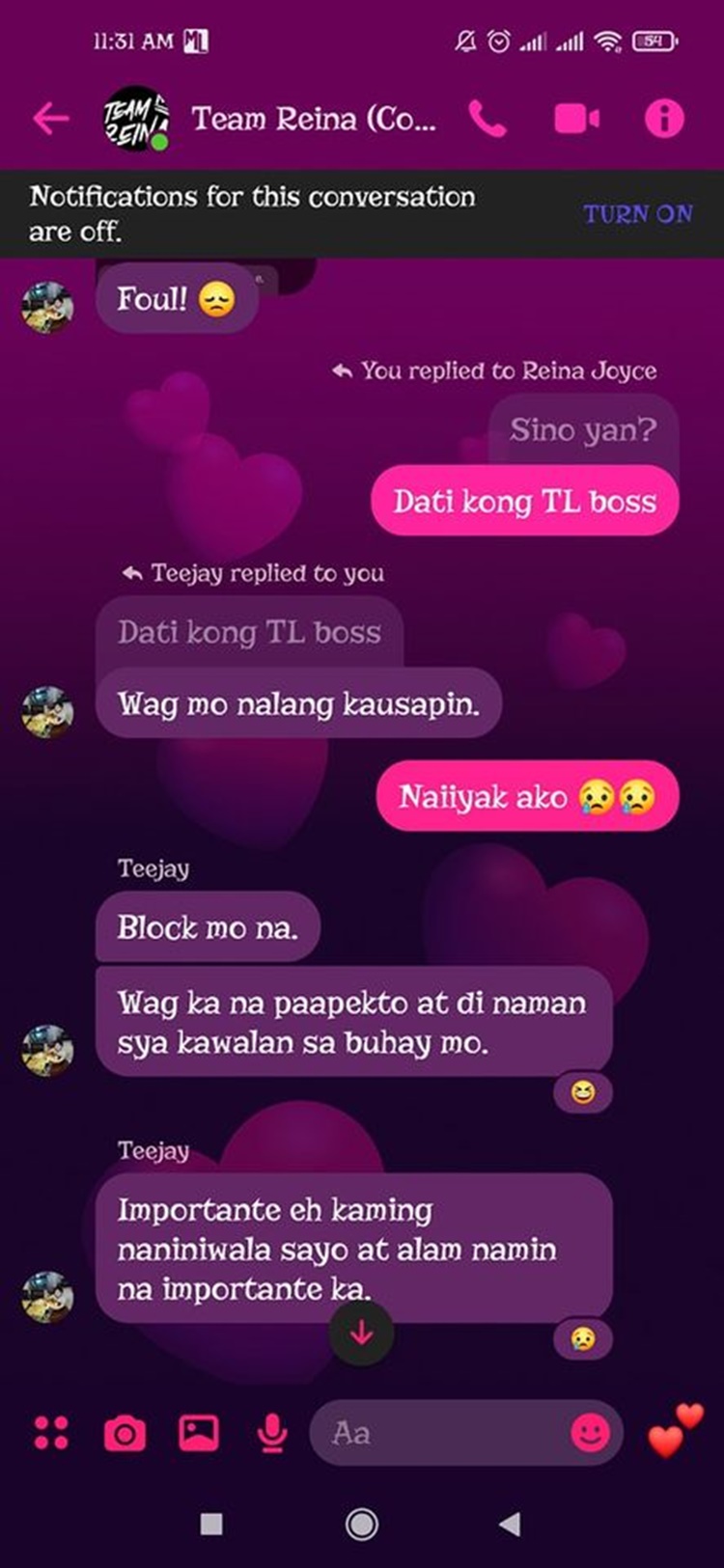Jump to latest messages with down arrow
Image resolution: width=724 pixels, height=1568 pixels.
(x=361, y=1334)
